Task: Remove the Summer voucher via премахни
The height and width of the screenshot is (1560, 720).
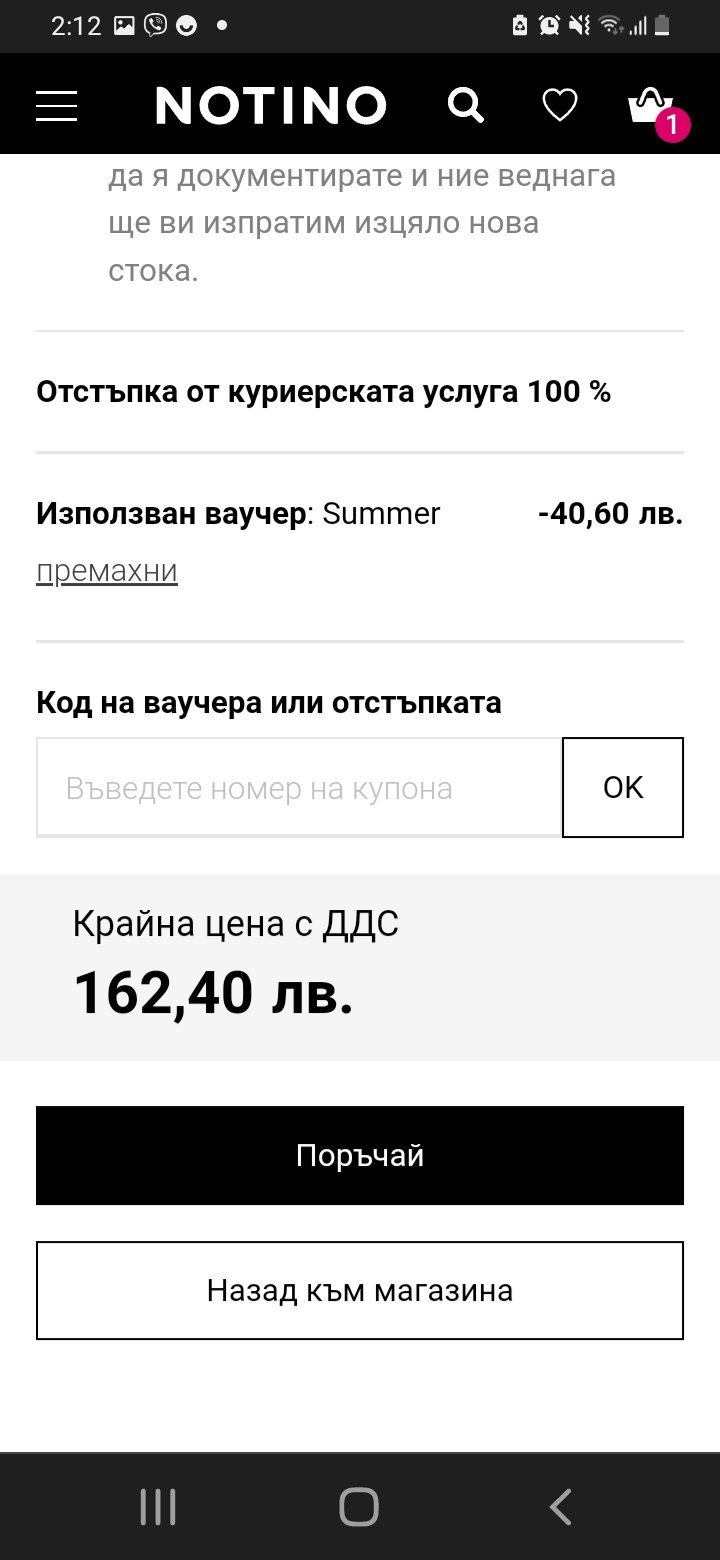Action: (107, 571)
